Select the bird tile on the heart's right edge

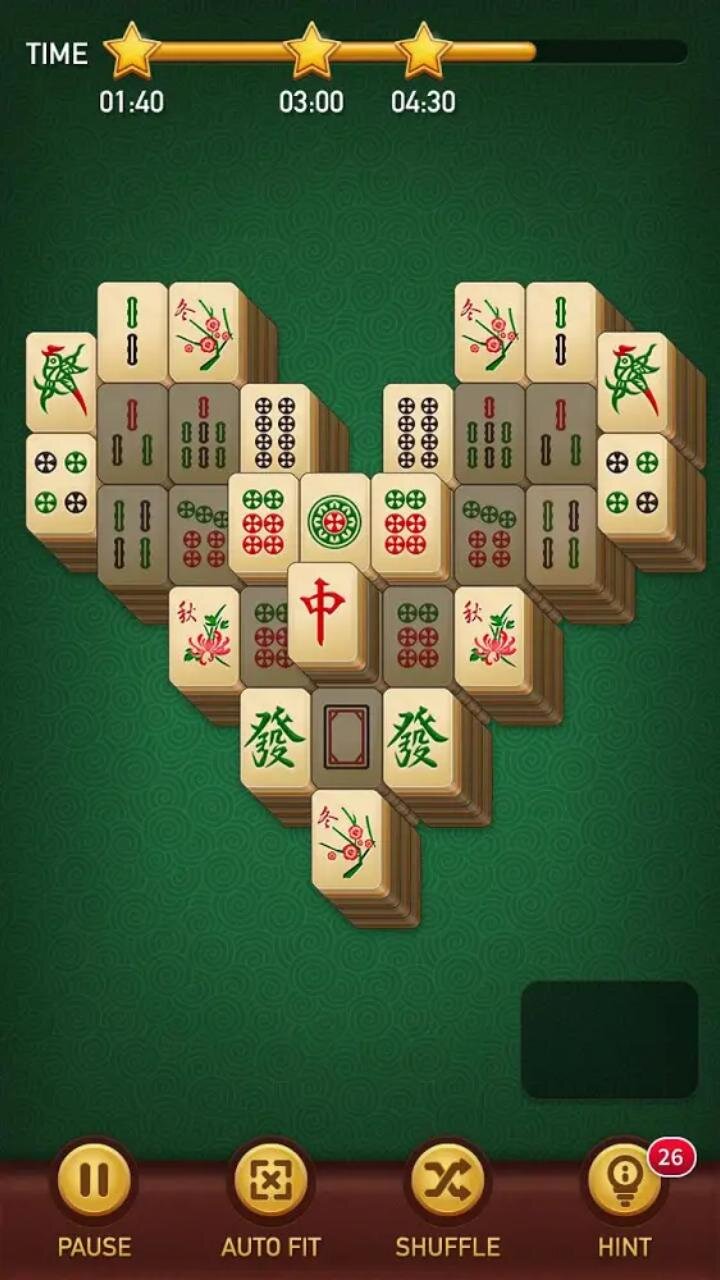633,383
